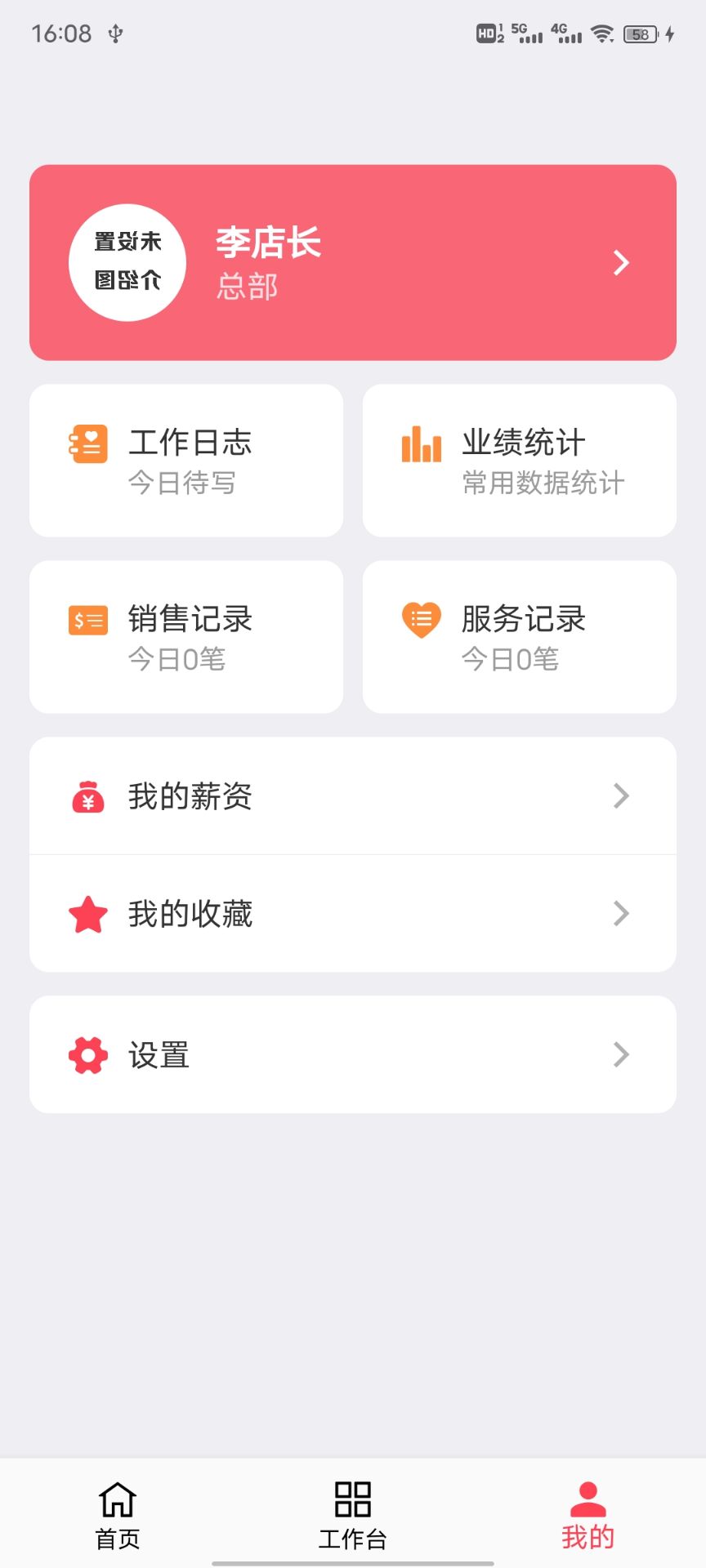Click the 我的薪资 money bag icon
Image resolution: width=706 pixels, height=1568 pixels.
click(x=87, y=796)
